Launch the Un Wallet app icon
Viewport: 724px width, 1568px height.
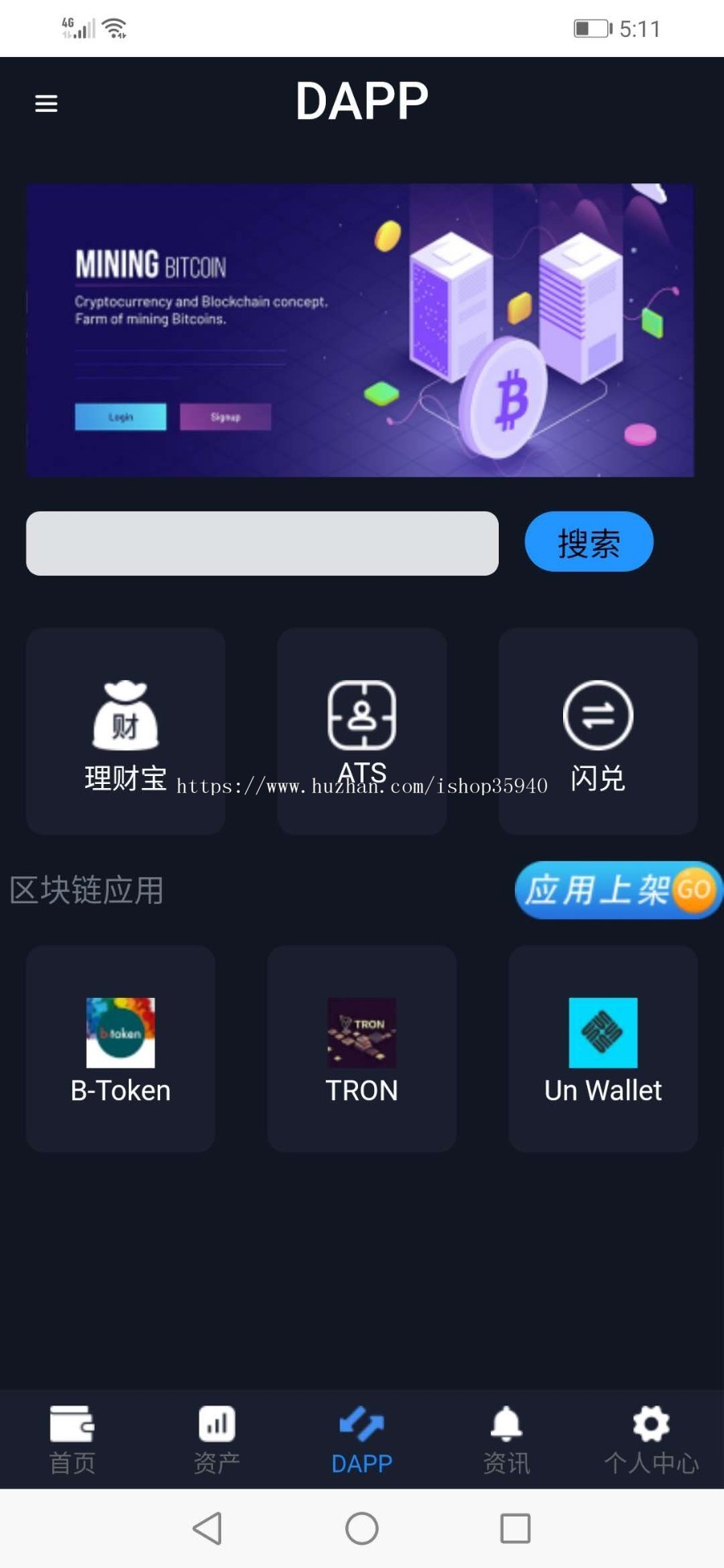(602, 1034)
